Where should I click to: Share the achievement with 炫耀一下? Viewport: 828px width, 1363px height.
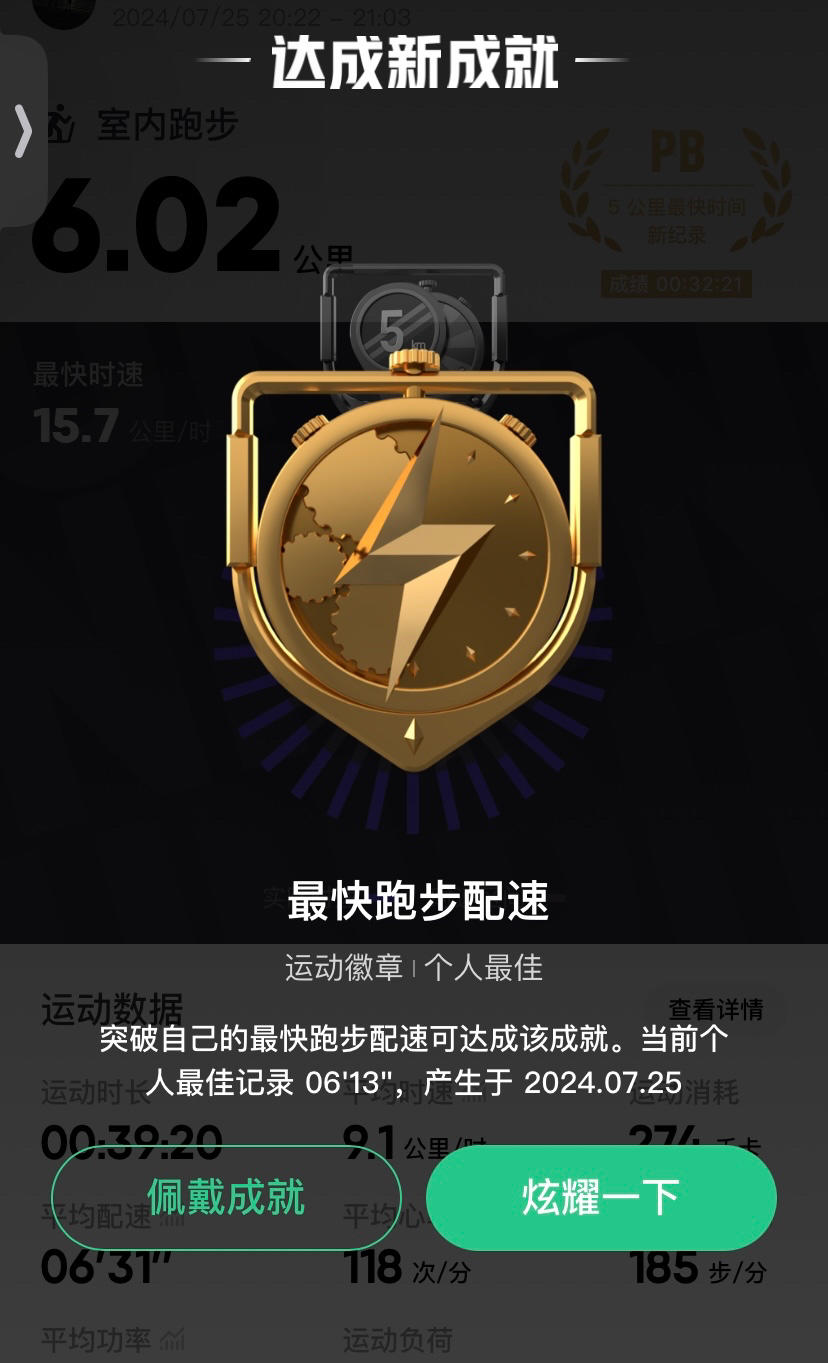601,1197
